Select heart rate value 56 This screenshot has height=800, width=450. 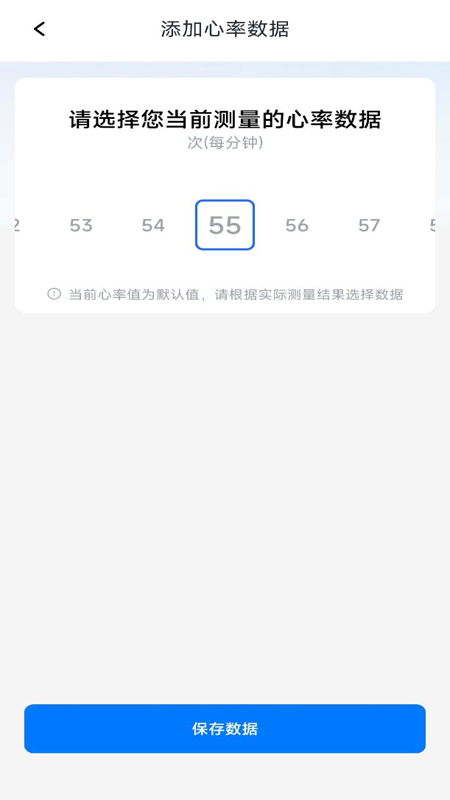297,225
